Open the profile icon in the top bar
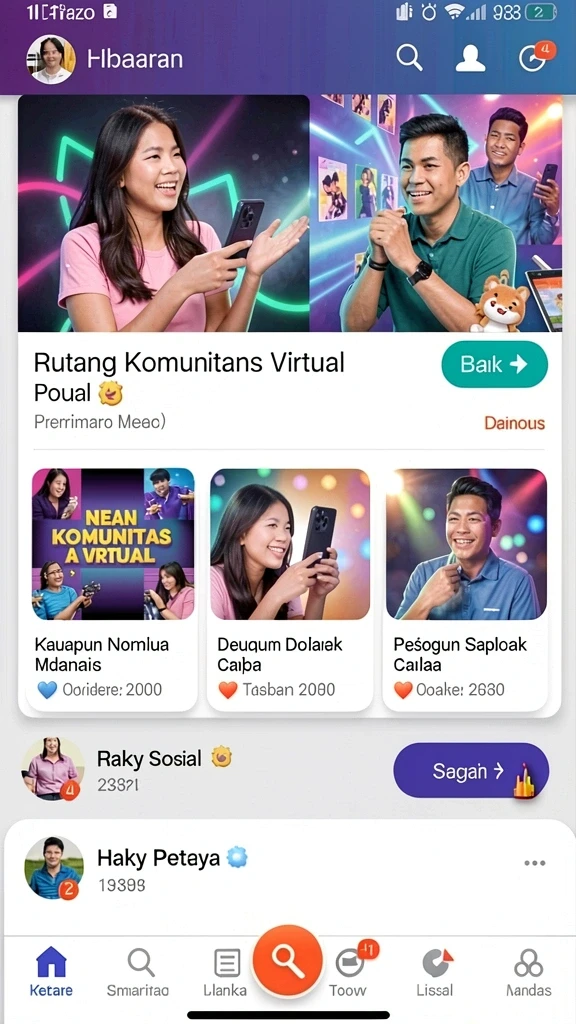Screen dimensions: 576x1024 coord(470,59)
